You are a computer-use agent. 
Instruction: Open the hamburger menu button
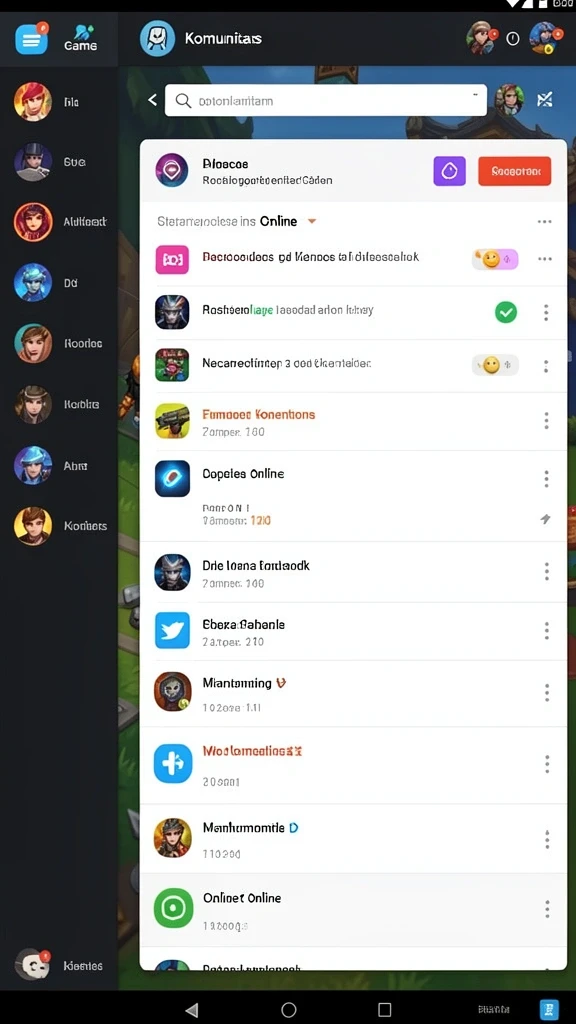point(31,39)
